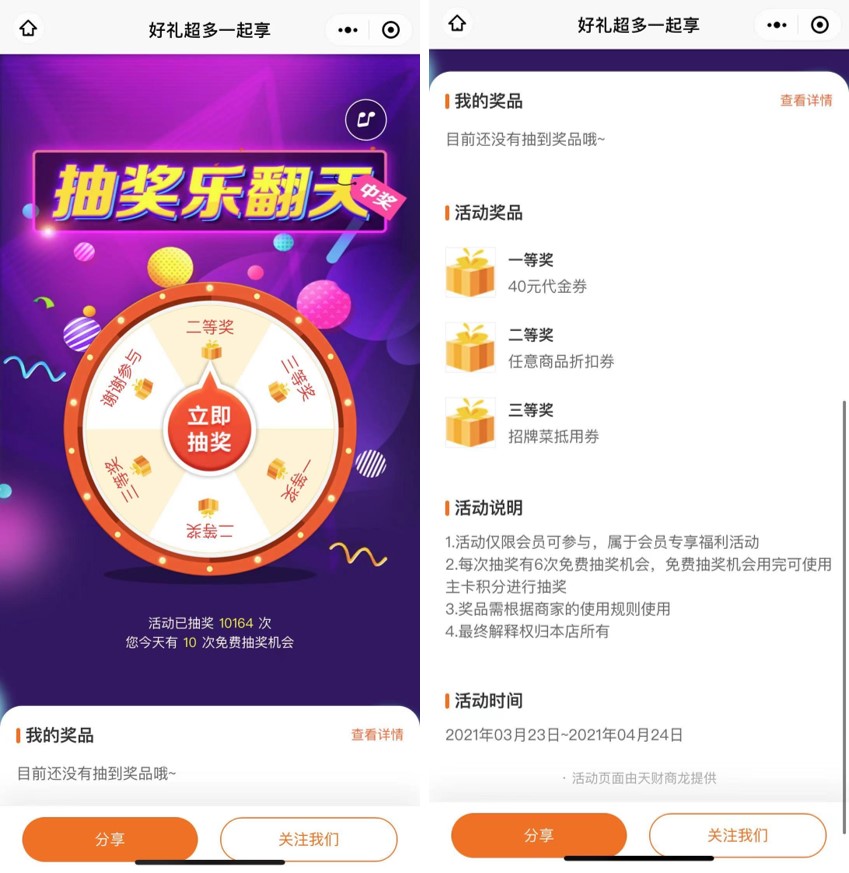Open 查看详情 on the lottery wheel screen

tap(377, 735)
